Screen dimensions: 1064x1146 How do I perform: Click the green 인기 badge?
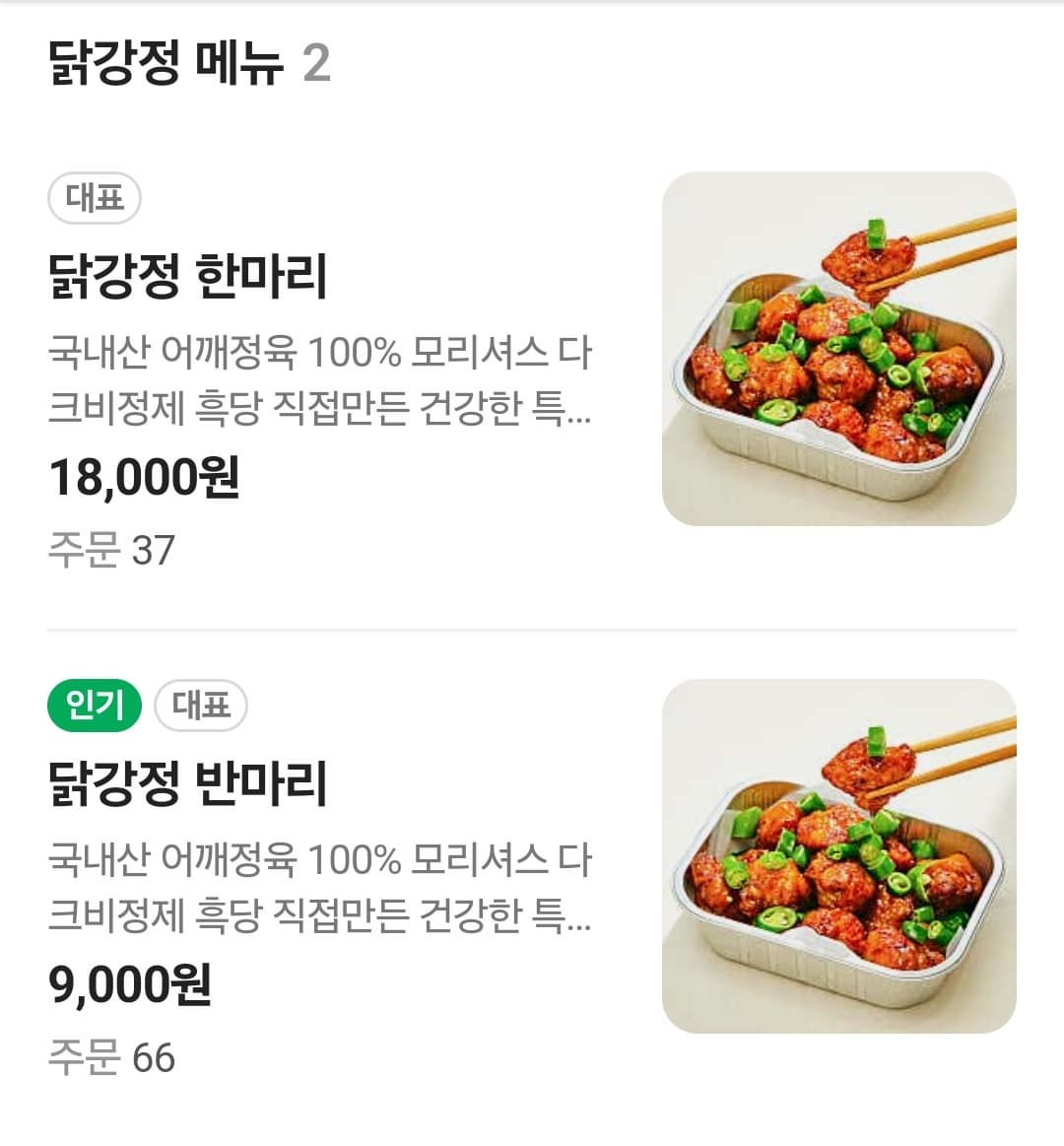point(96,703)
